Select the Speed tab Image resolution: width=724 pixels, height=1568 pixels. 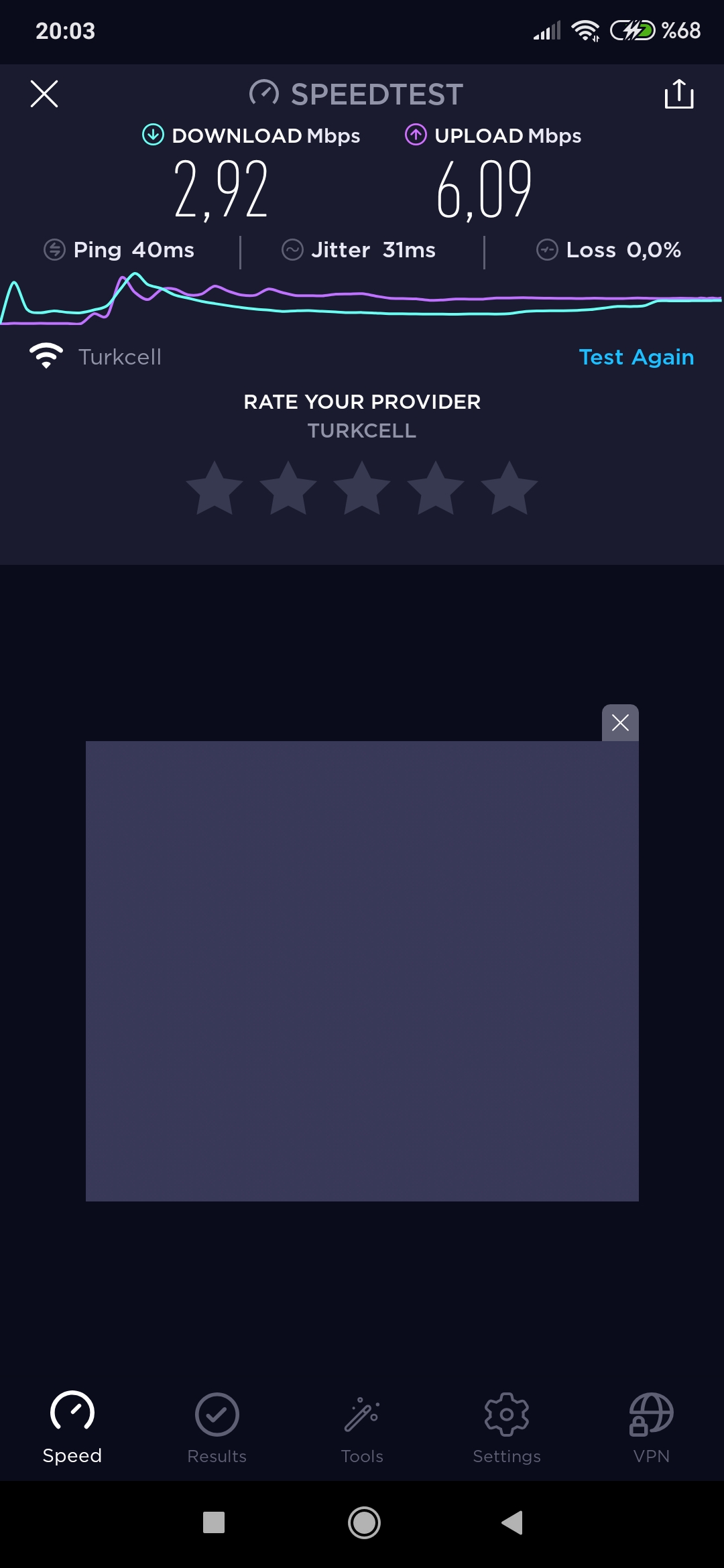pos(72,1428)
